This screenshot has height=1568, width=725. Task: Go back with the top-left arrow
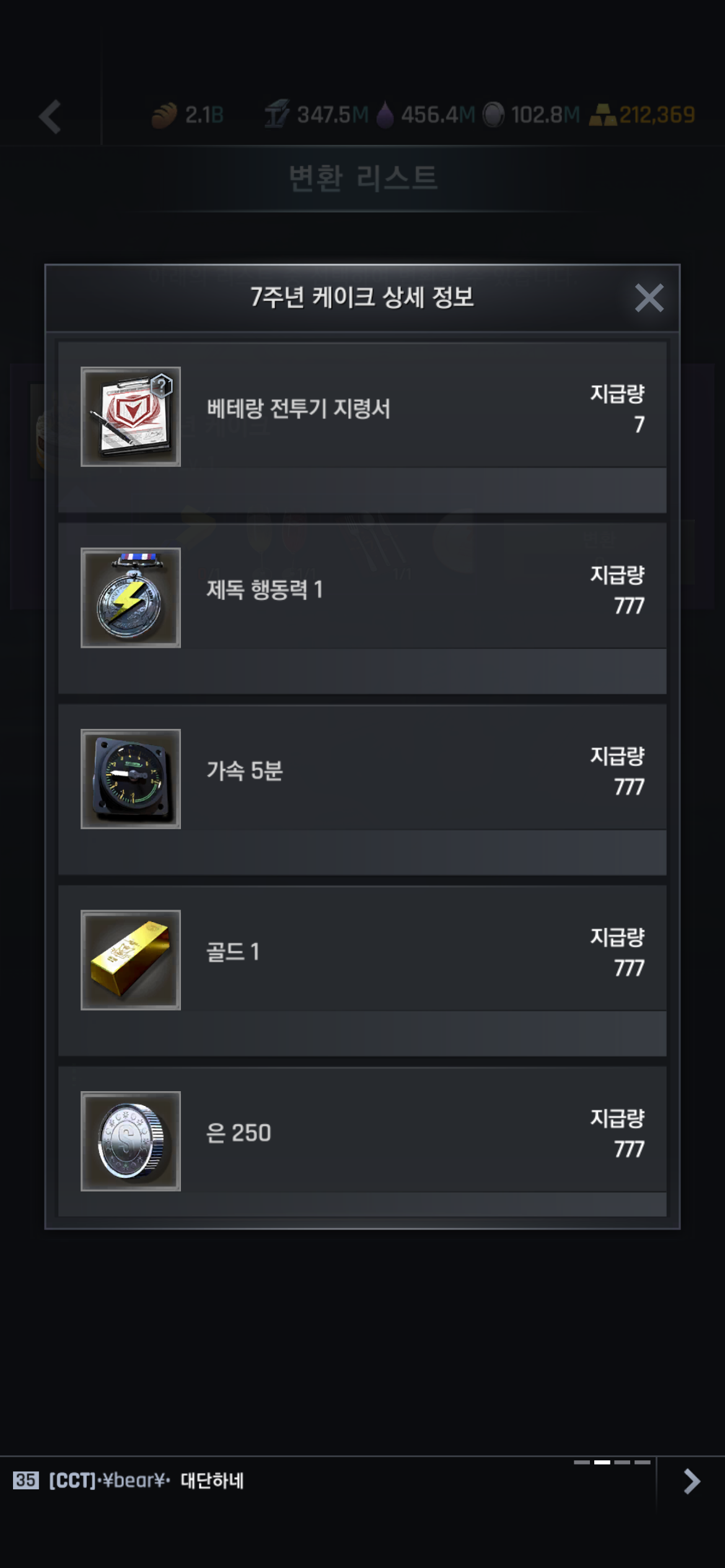[x=50, y=116]
